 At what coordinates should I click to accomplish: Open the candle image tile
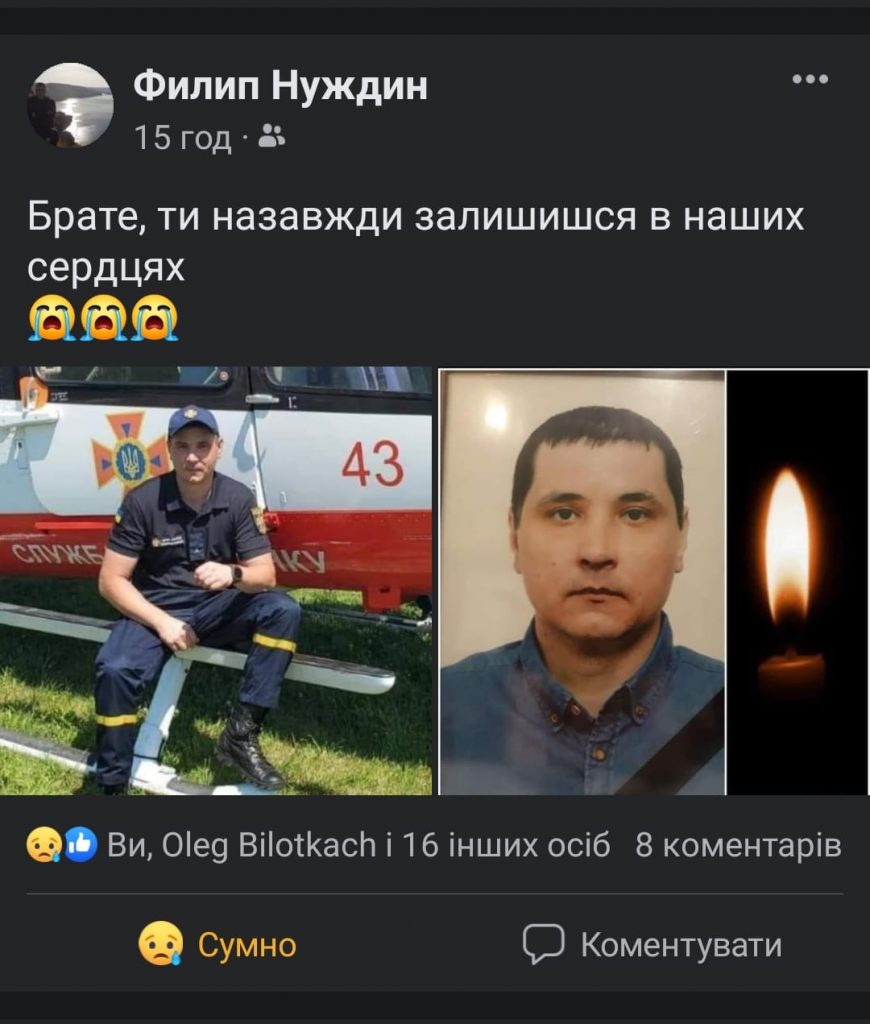[x=798, y=582]
